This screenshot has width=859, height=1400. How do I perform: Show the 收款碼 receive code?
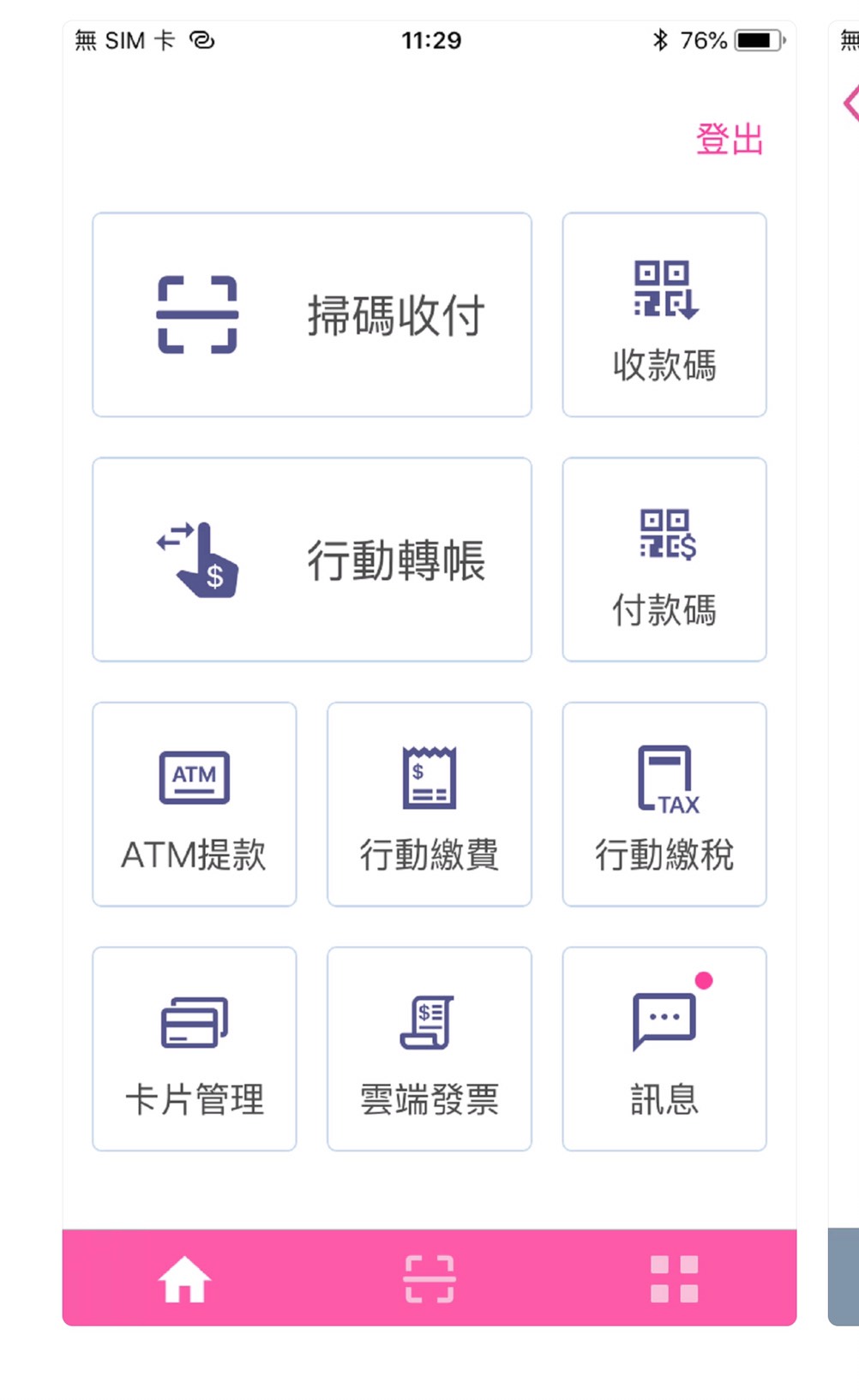[664, 314]
